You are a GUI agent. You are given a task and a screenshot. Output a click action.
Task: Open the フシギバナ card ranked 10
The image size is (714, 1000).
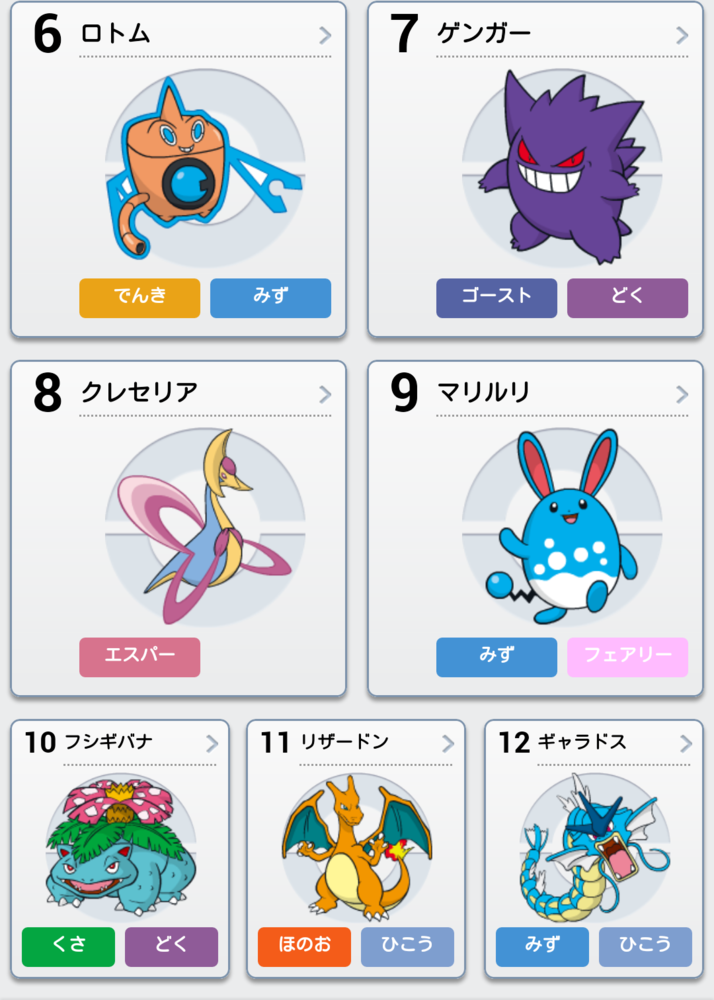[x=120, y=849]
